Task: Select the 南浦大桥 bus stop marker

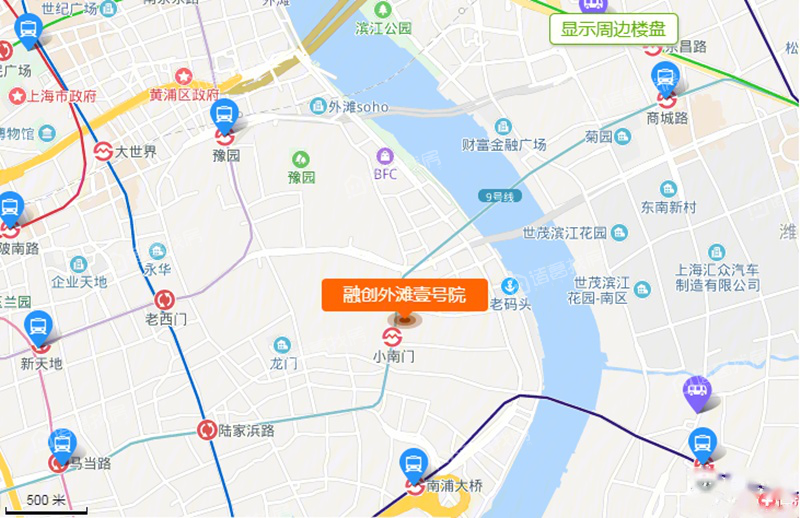Action: click(x=413, y=465)
